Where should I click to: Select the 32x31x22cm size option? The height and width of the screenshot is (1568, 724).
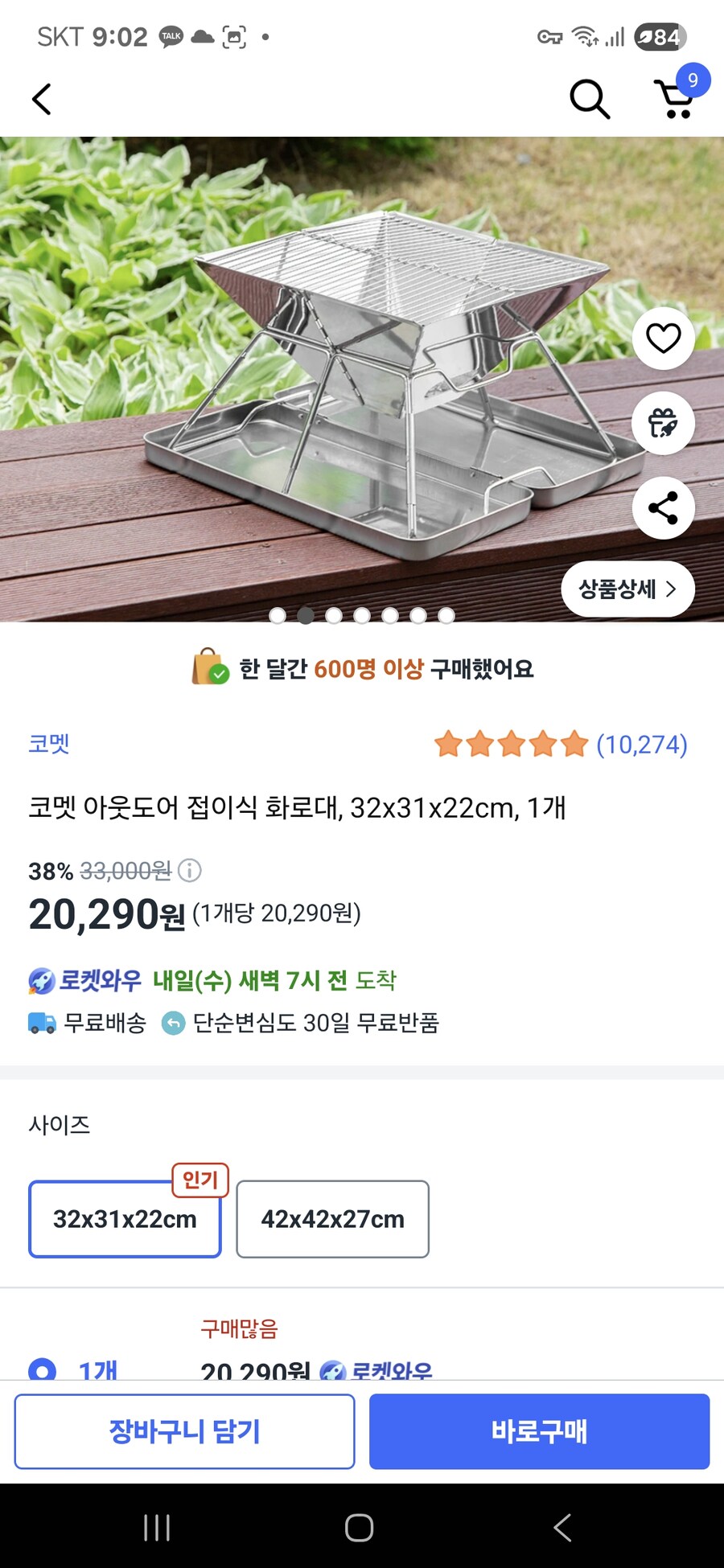[x=125, y=1219]
